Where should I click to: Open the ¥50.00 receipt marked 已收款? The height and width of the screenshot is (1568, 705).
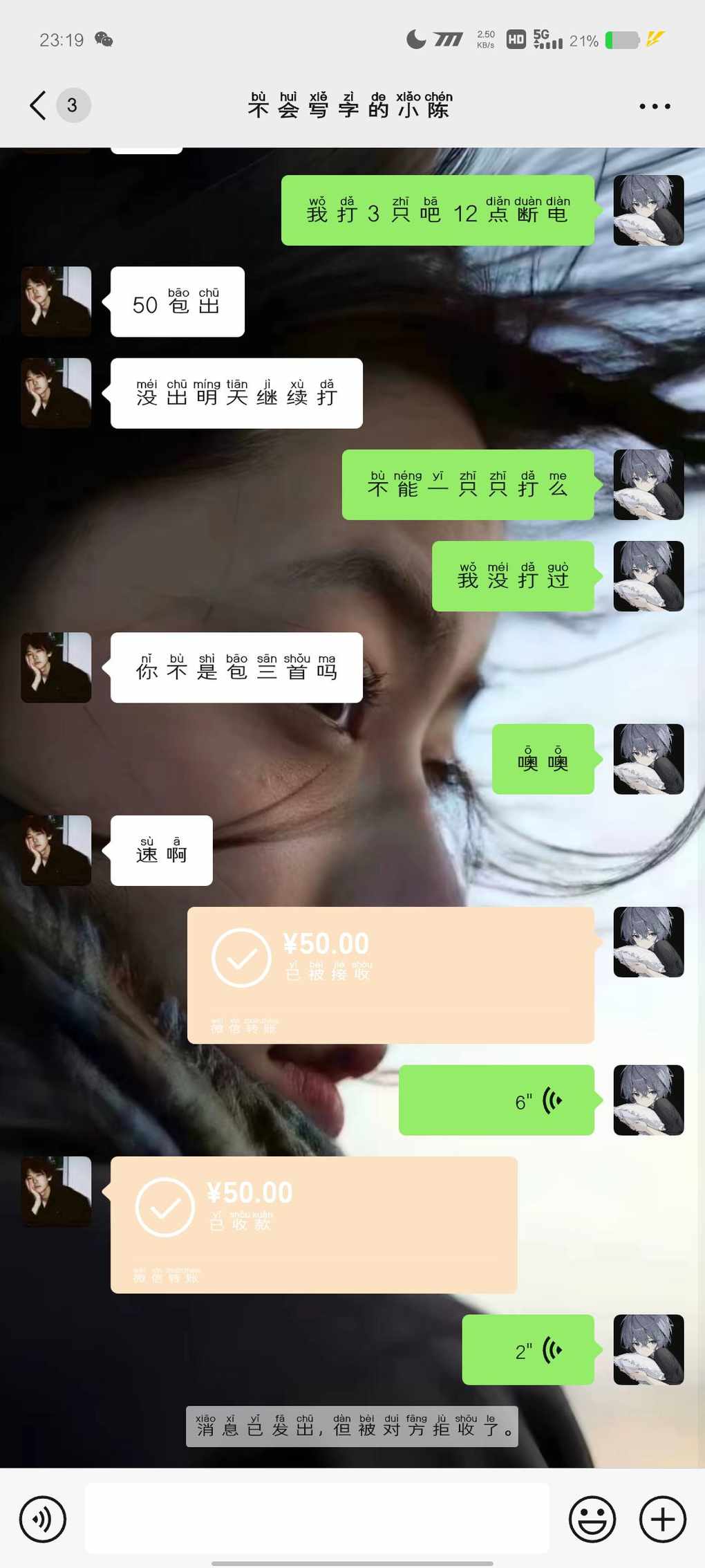pos(314,1224)
